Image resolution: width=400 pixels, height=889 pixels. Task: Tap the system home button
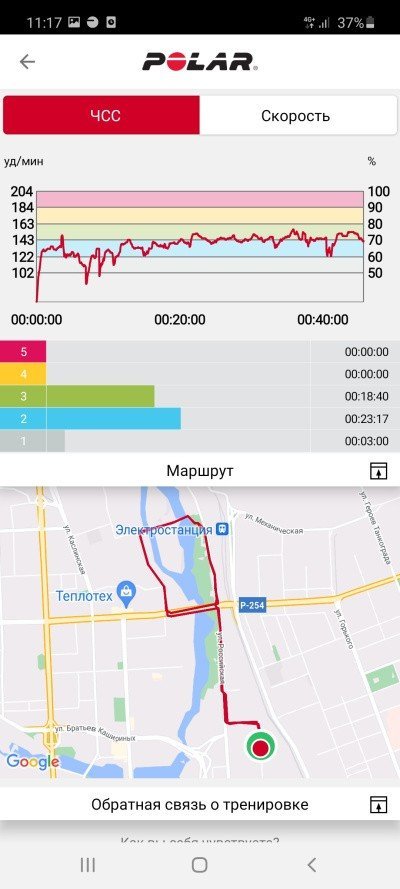(199, 865)
